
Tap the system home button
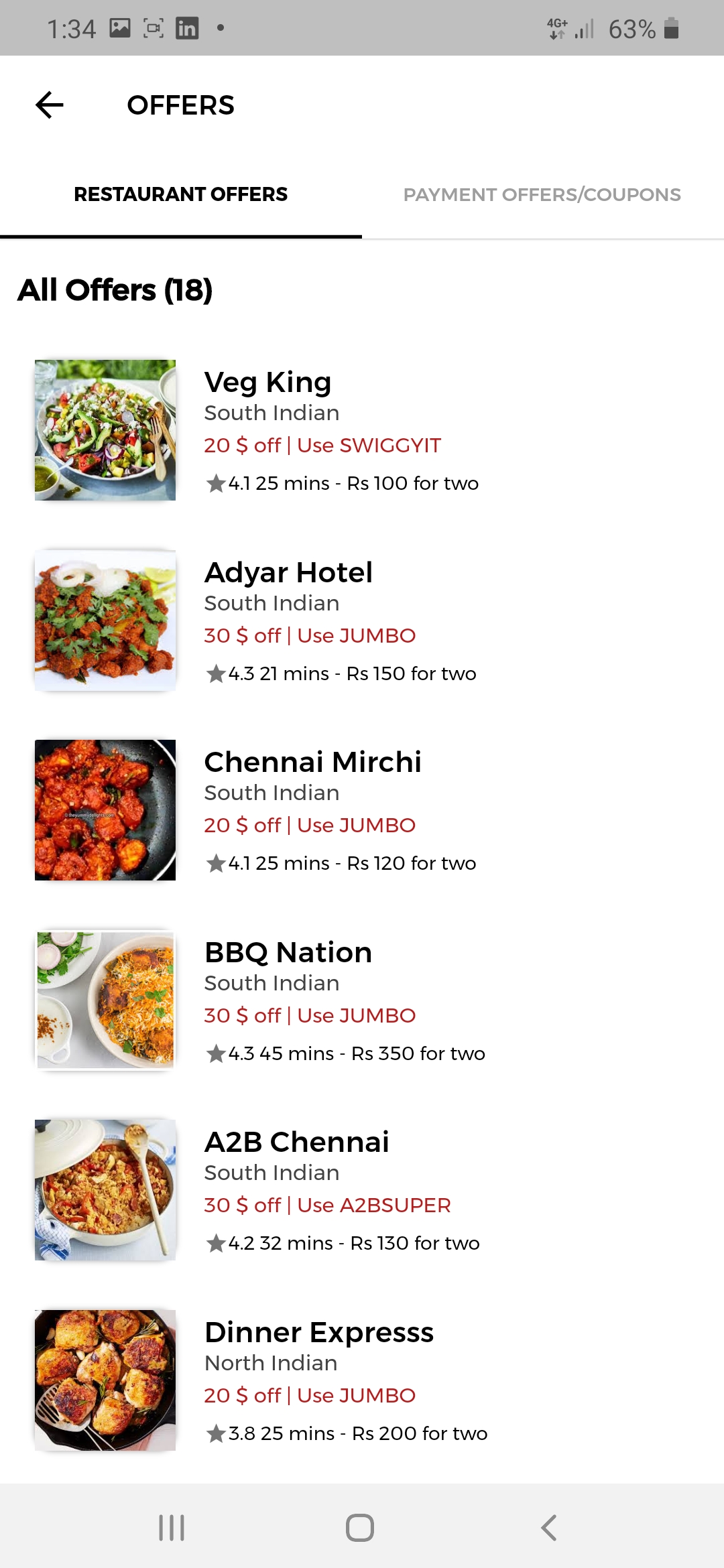tap(360, 1528)
